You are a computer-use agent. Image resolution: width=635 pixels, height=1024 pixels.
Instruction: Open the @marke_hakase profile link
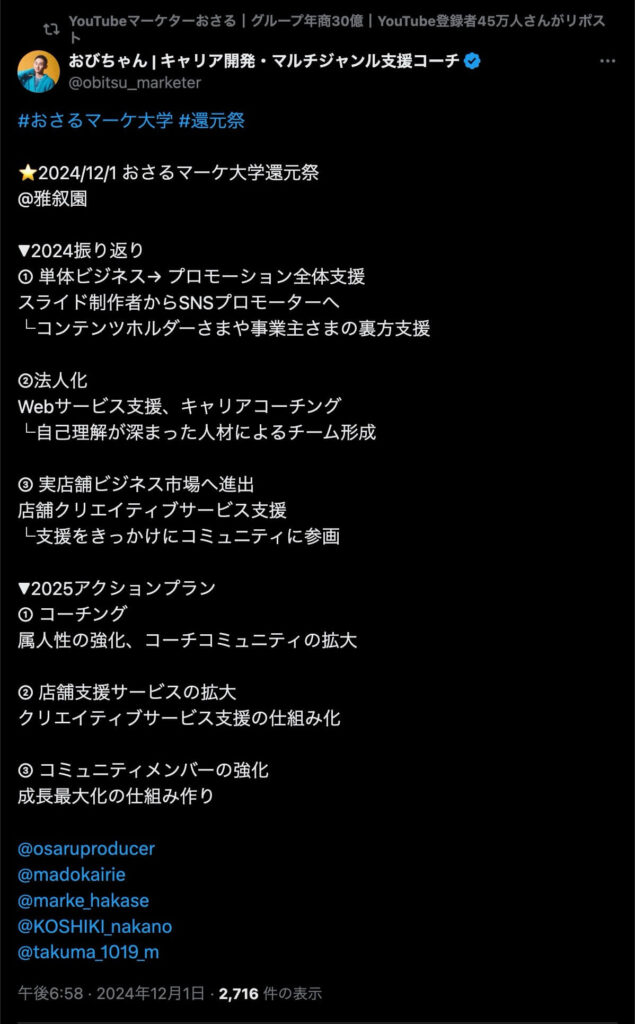click(83, 901)
